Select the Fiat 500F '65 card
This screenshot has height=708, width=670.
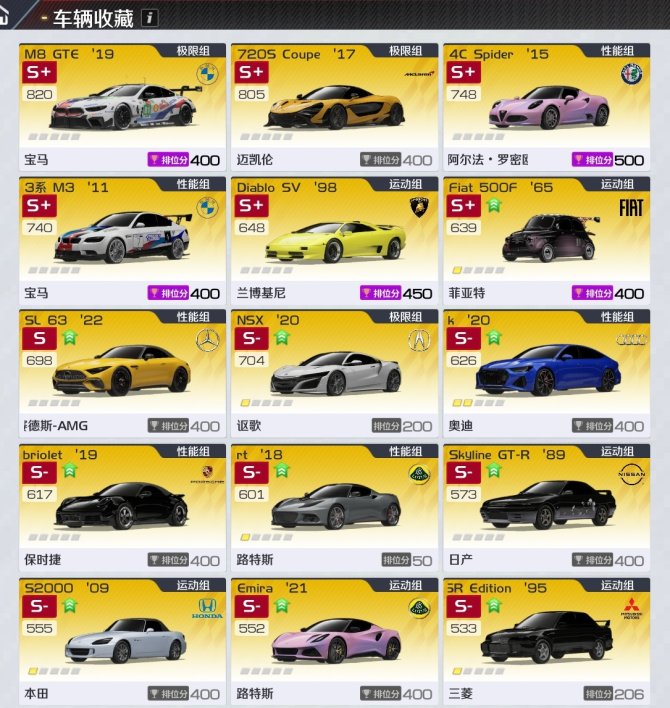546,240
